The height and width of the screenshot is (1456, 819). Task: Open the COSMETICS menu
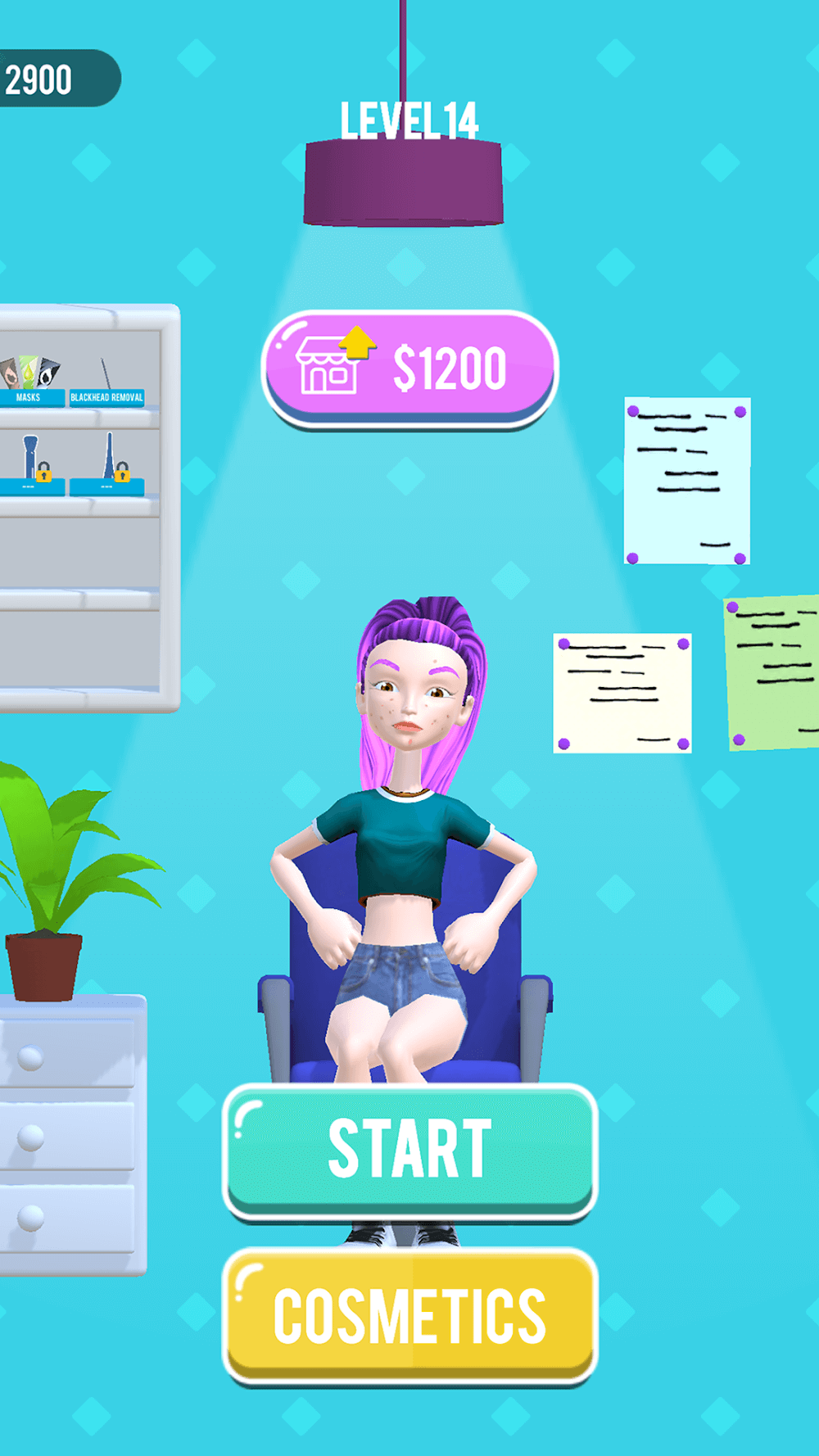click(x=409, y=1314)
